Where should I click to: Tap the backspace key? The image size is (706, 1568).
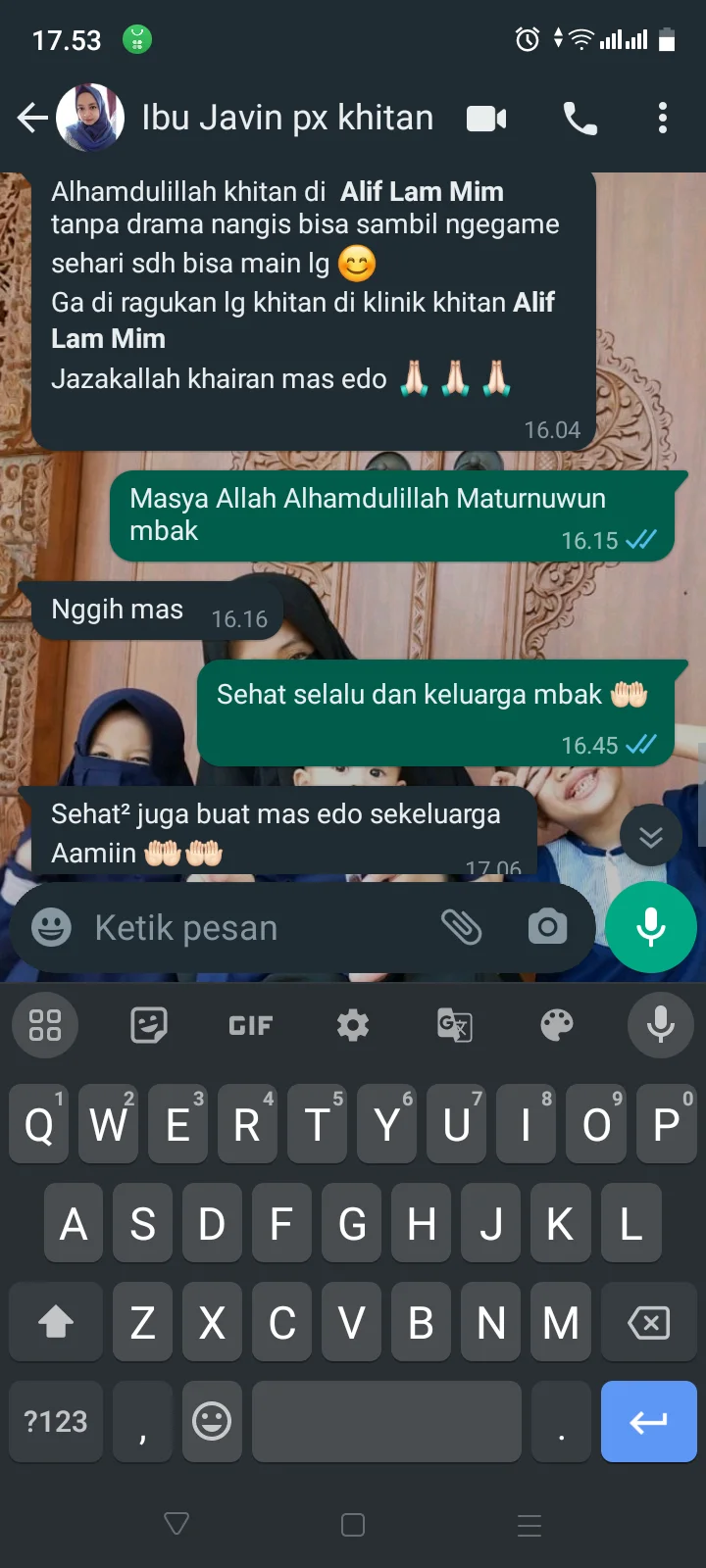pos(648,1322)
